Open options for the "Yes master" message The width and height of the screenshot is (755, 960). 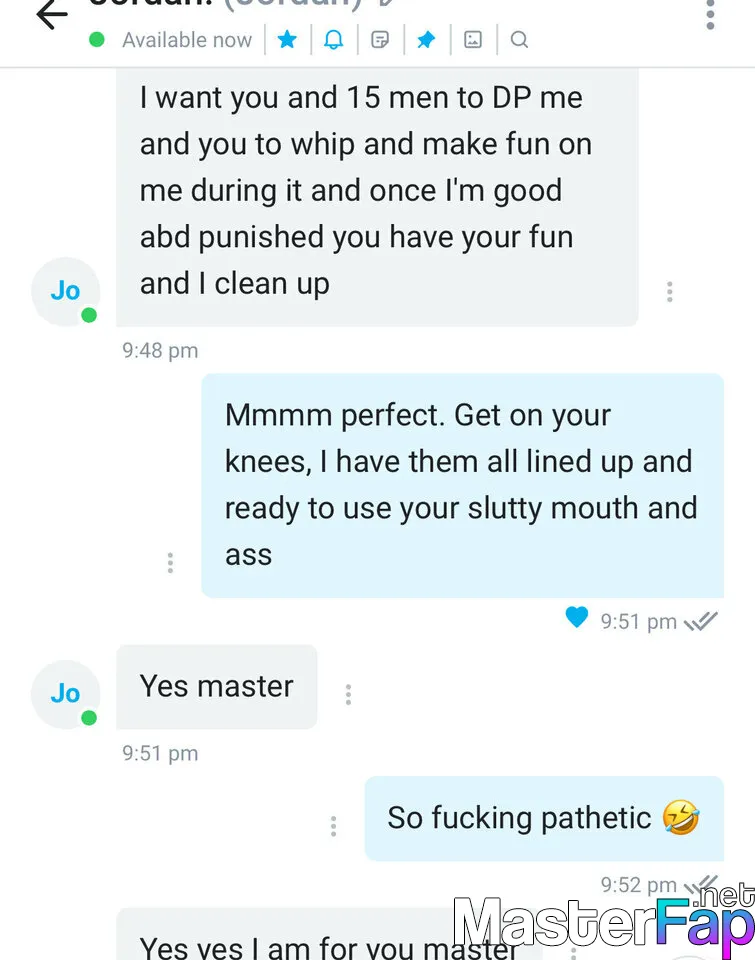click(348, 694)
